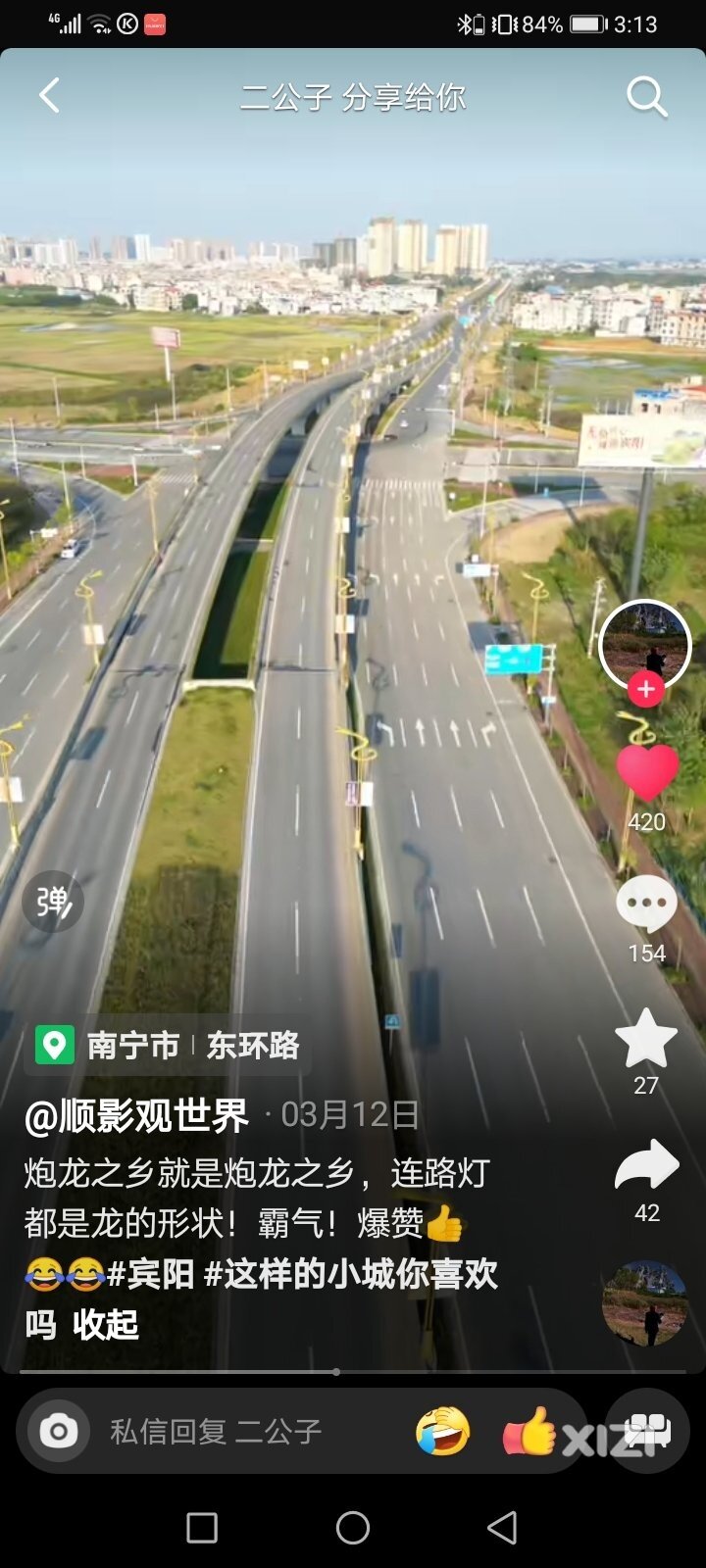Toggle the danmaku 弹 button

[x=53, y=902]
